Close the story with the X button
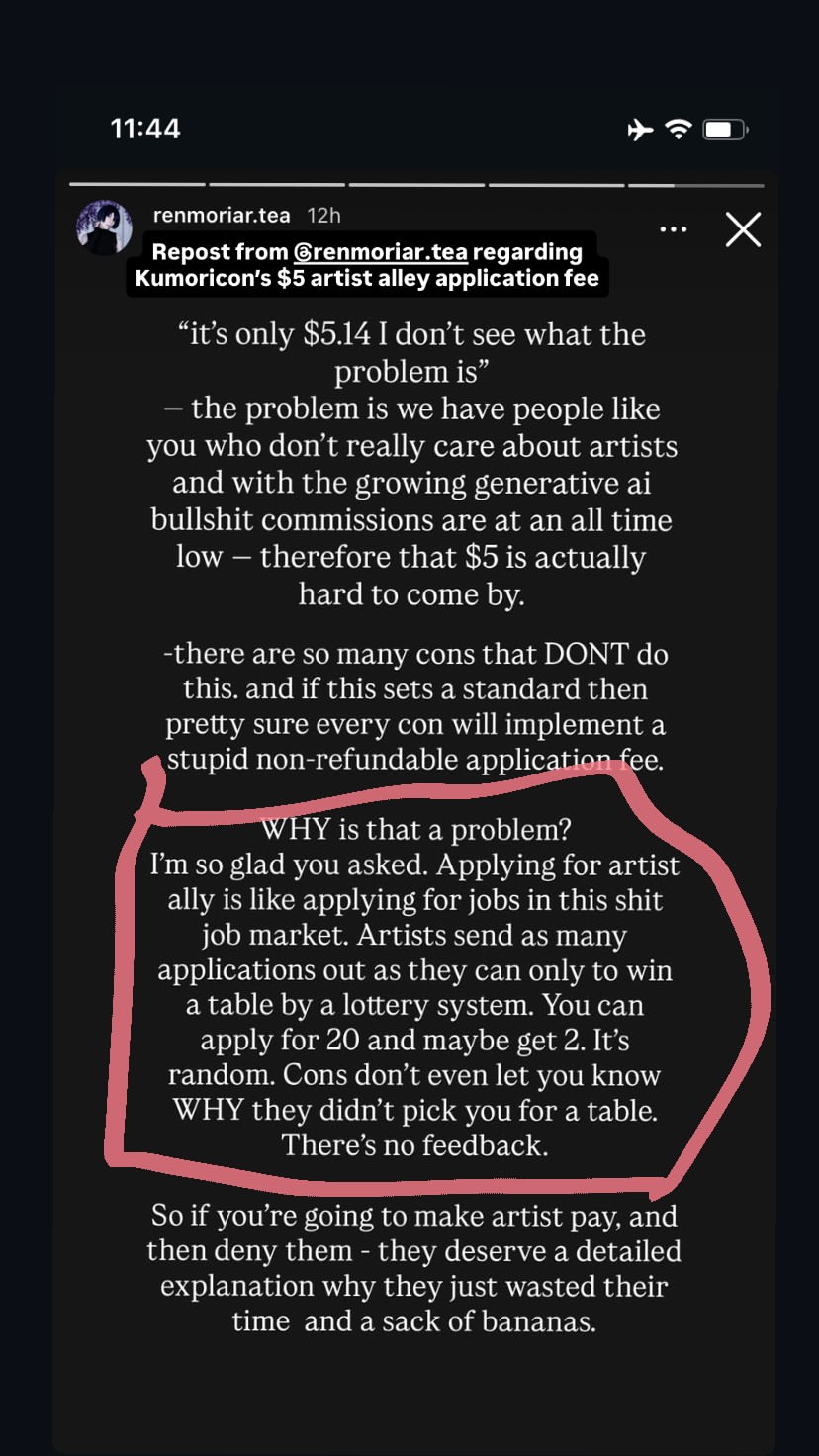Screen dimensions: 819x1456 (743, 229)
